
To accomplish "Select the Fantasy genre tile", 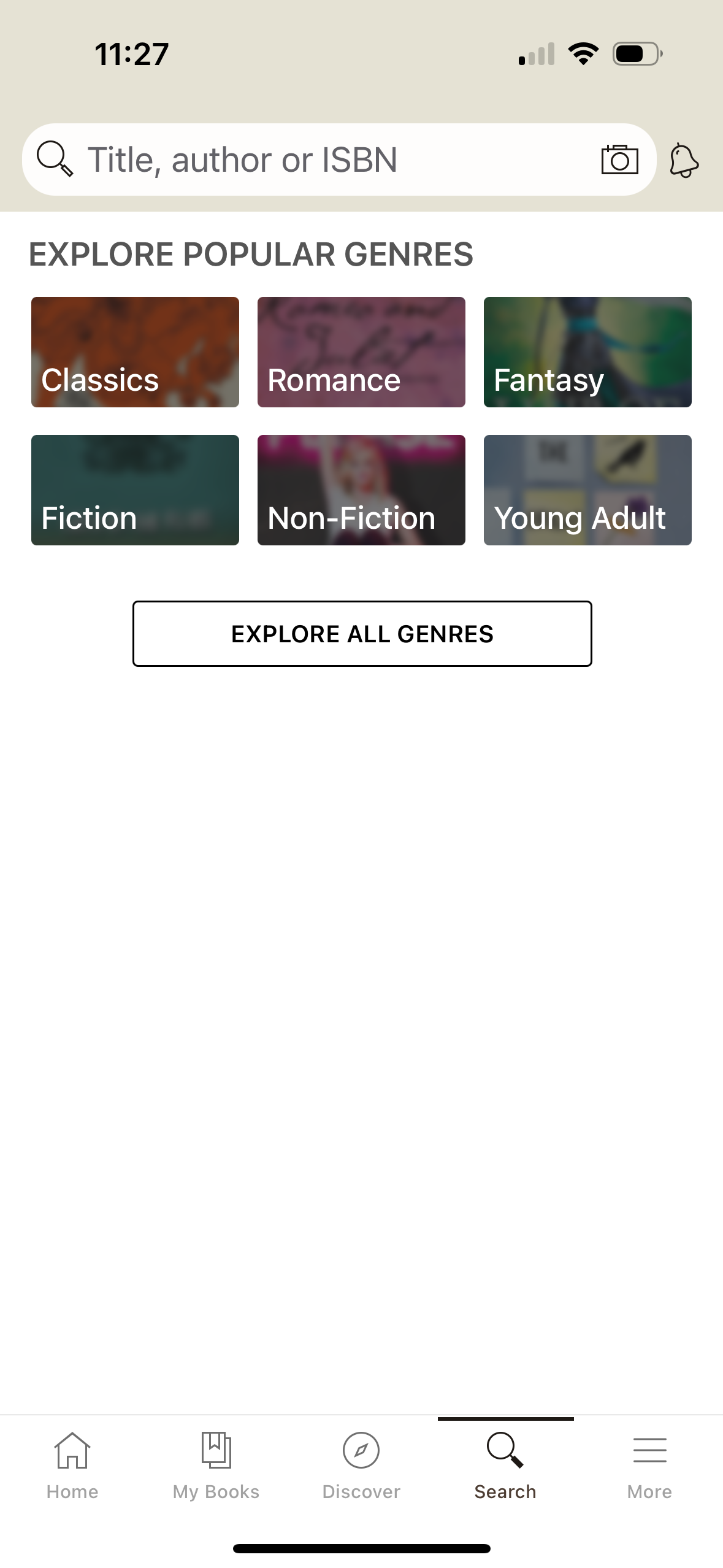I will [x=587, y=352].
